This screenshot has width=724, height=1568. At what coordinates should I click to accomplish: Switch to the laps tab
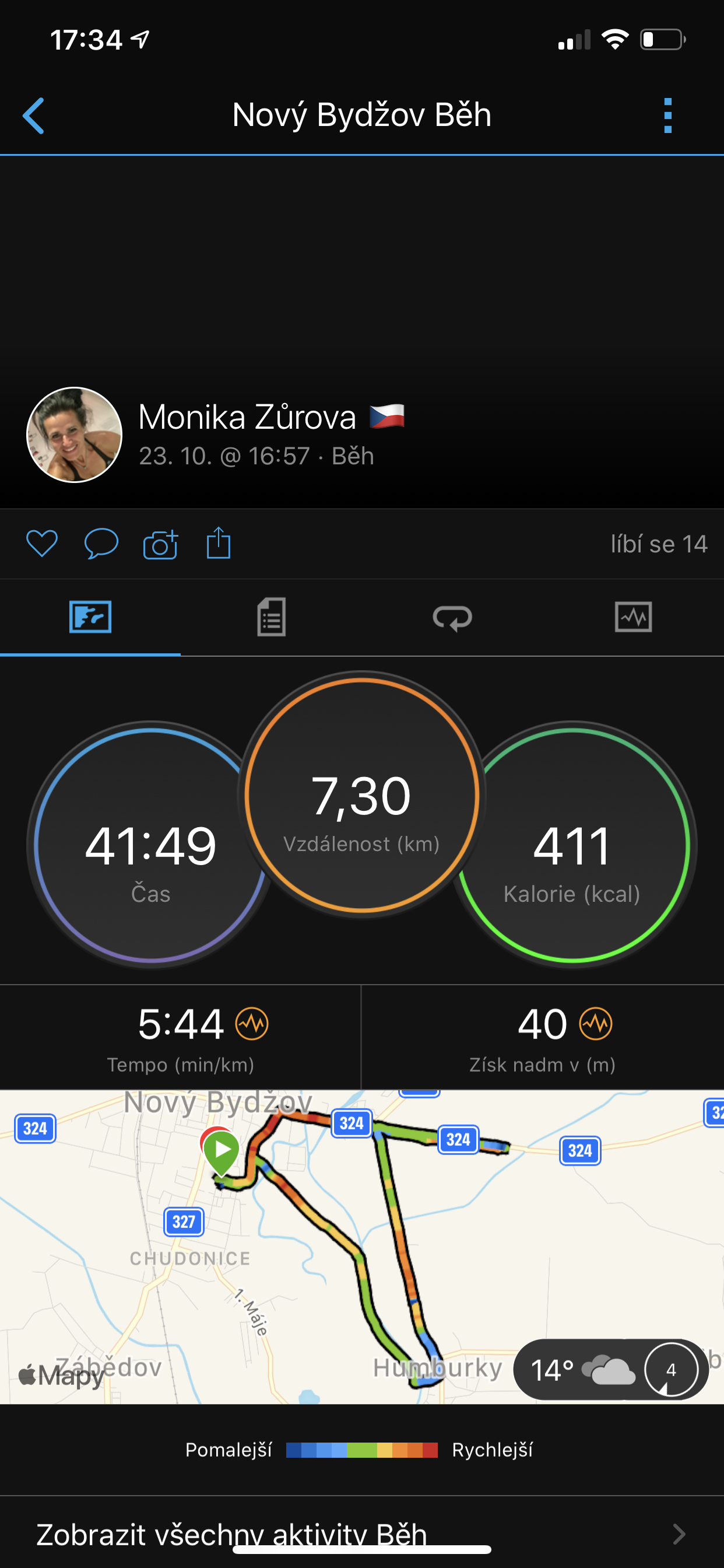coord(452,617)
